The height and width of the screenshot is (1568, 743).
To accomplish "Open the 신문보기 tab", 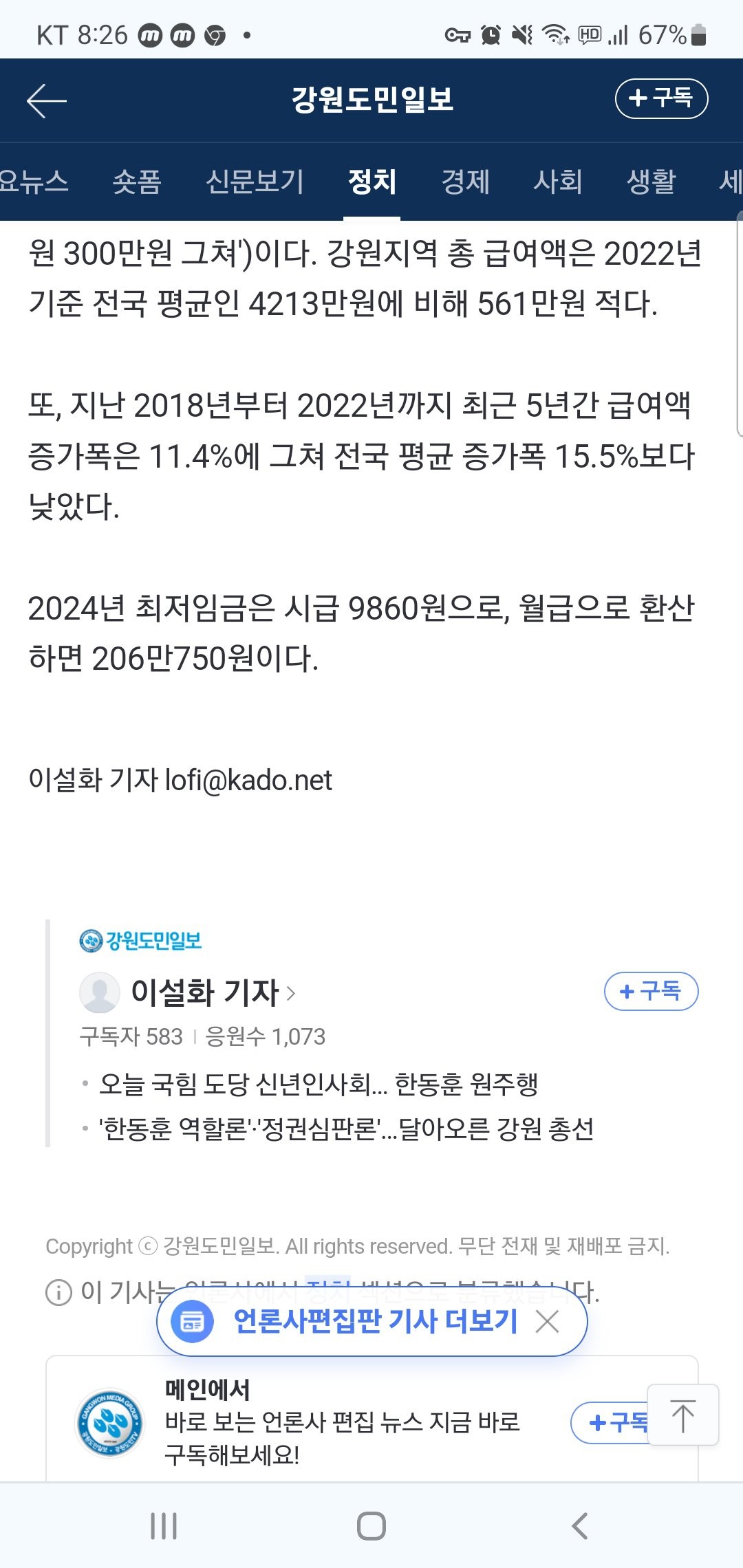I will click(255, 182).
